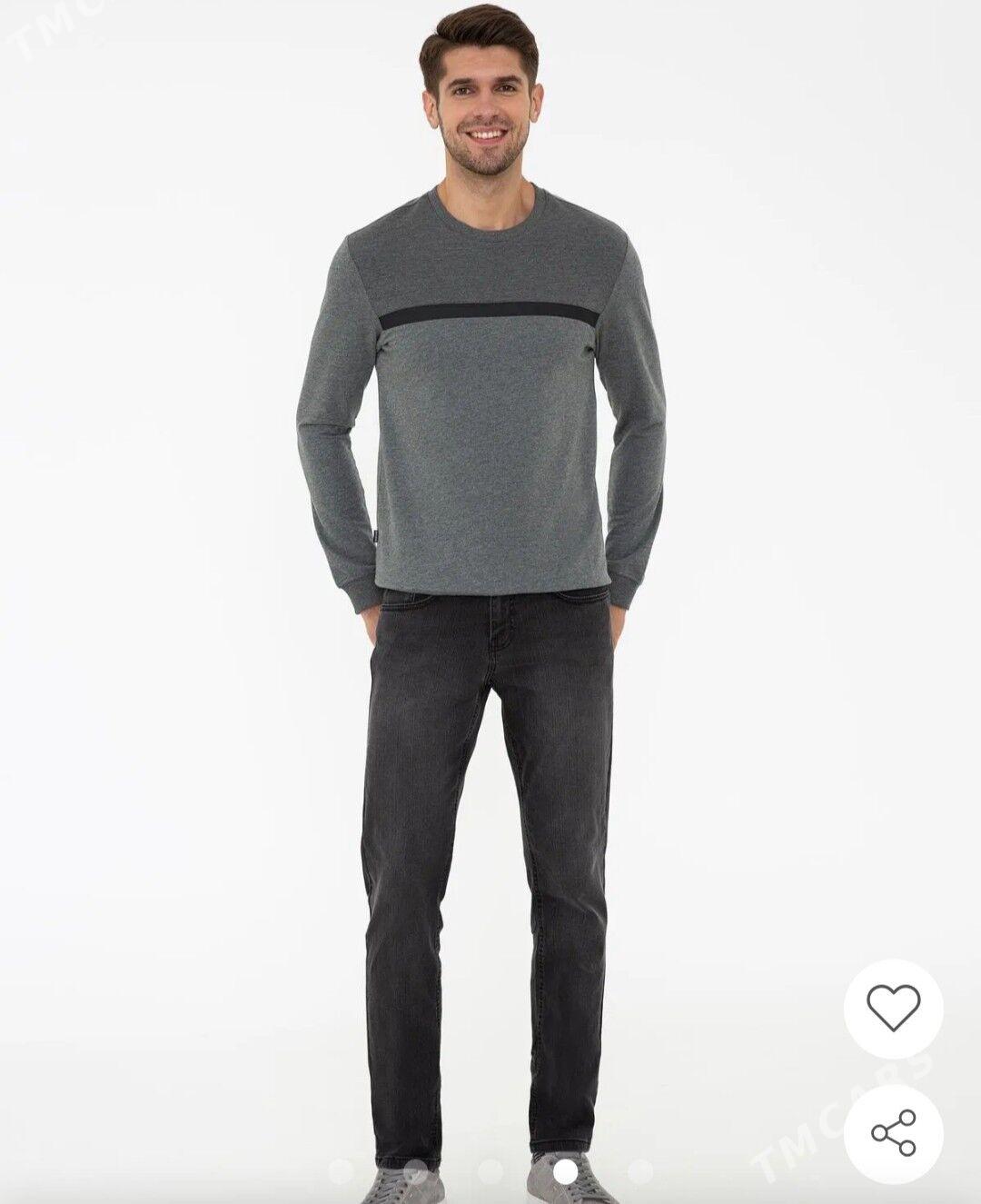Share this product
Image resolution: width=981 pixels, height=1204 pixels.
[893, 1132]
